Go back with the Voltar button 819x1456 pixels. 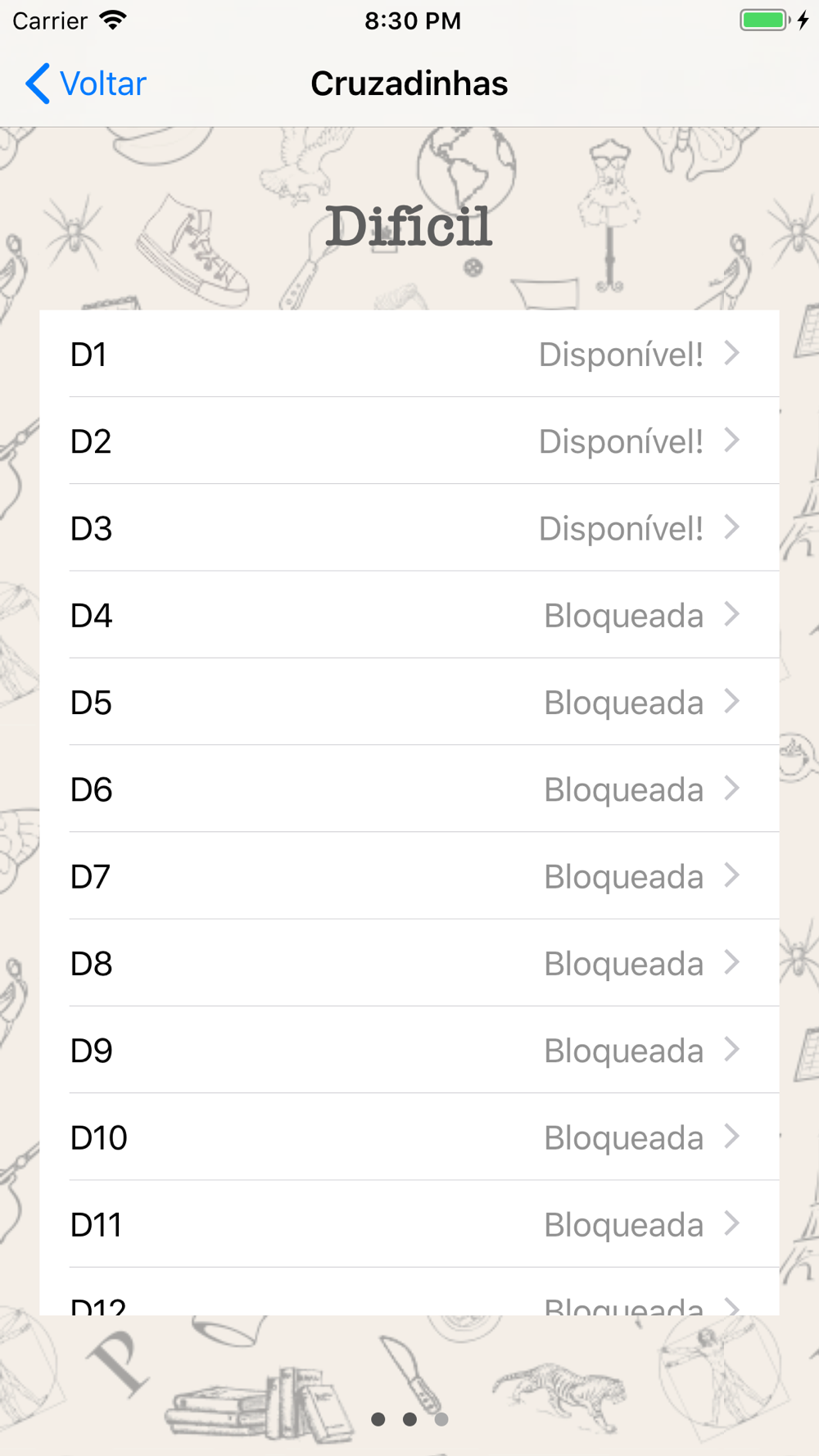tap(85, 84)
